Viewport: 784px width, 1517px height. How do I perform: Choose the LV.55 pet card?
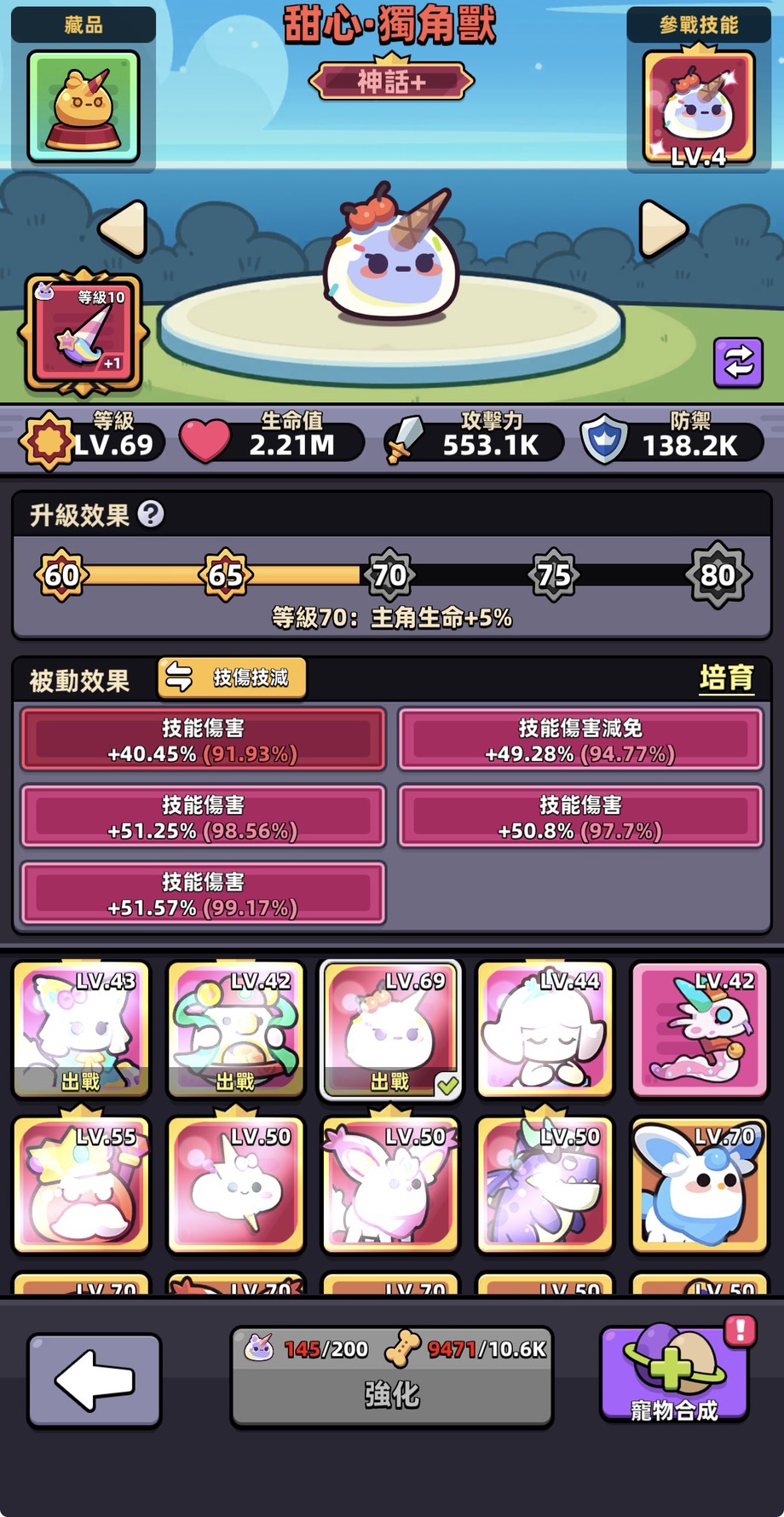(81, 1185)
